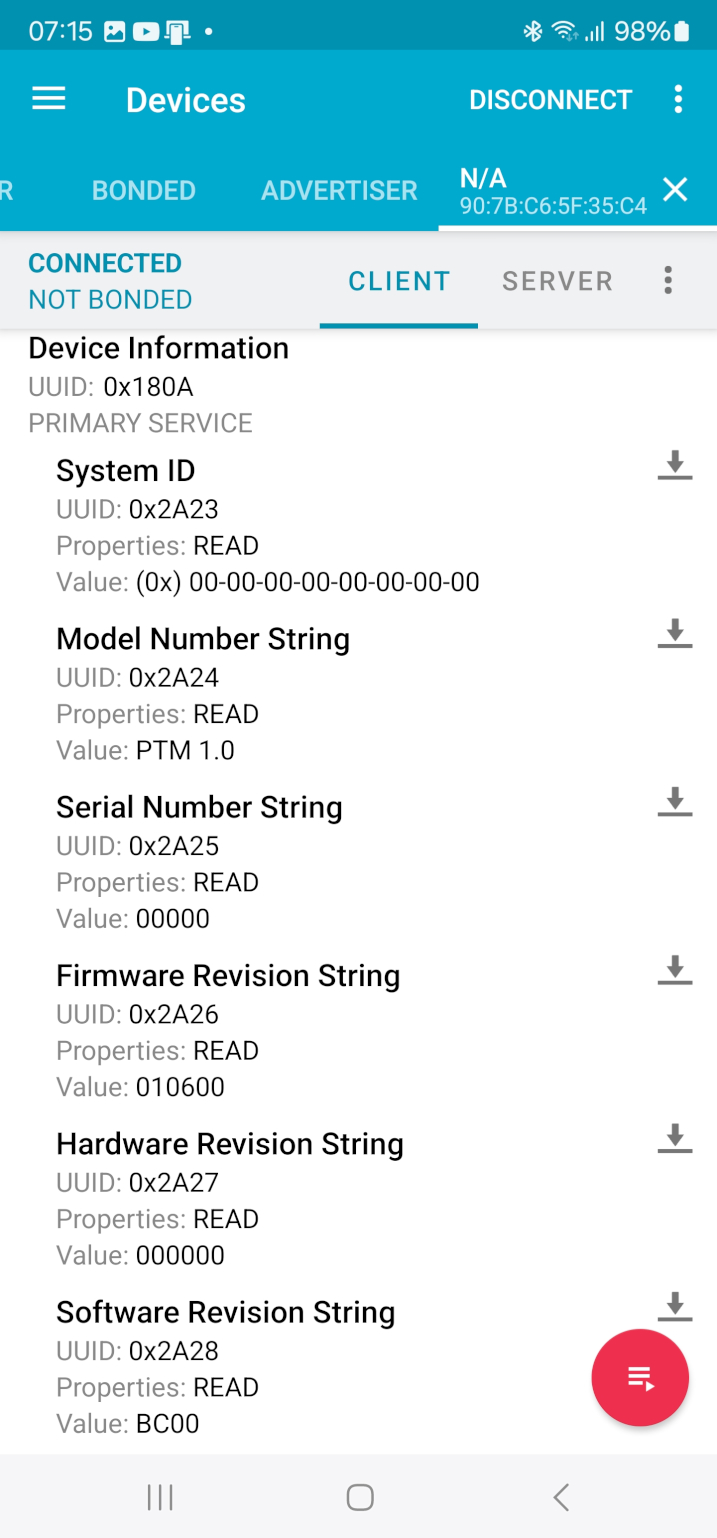Go back using the system back button
This screenshot has width=717, height=1538.
(x=561, y=1497)
